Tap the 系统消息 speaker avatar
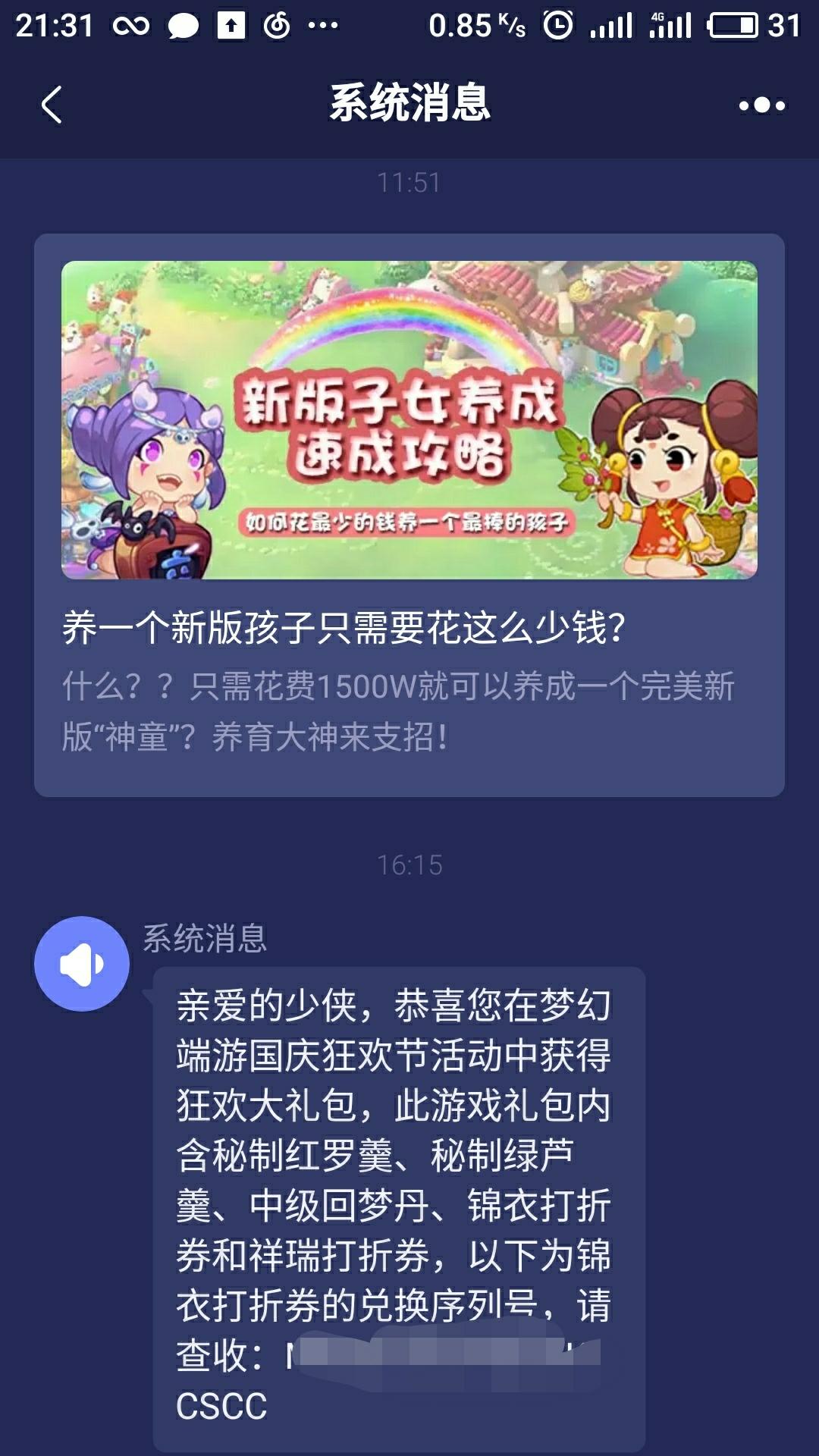The width and height of the screenshot is (819, 1456). (82, 964)
